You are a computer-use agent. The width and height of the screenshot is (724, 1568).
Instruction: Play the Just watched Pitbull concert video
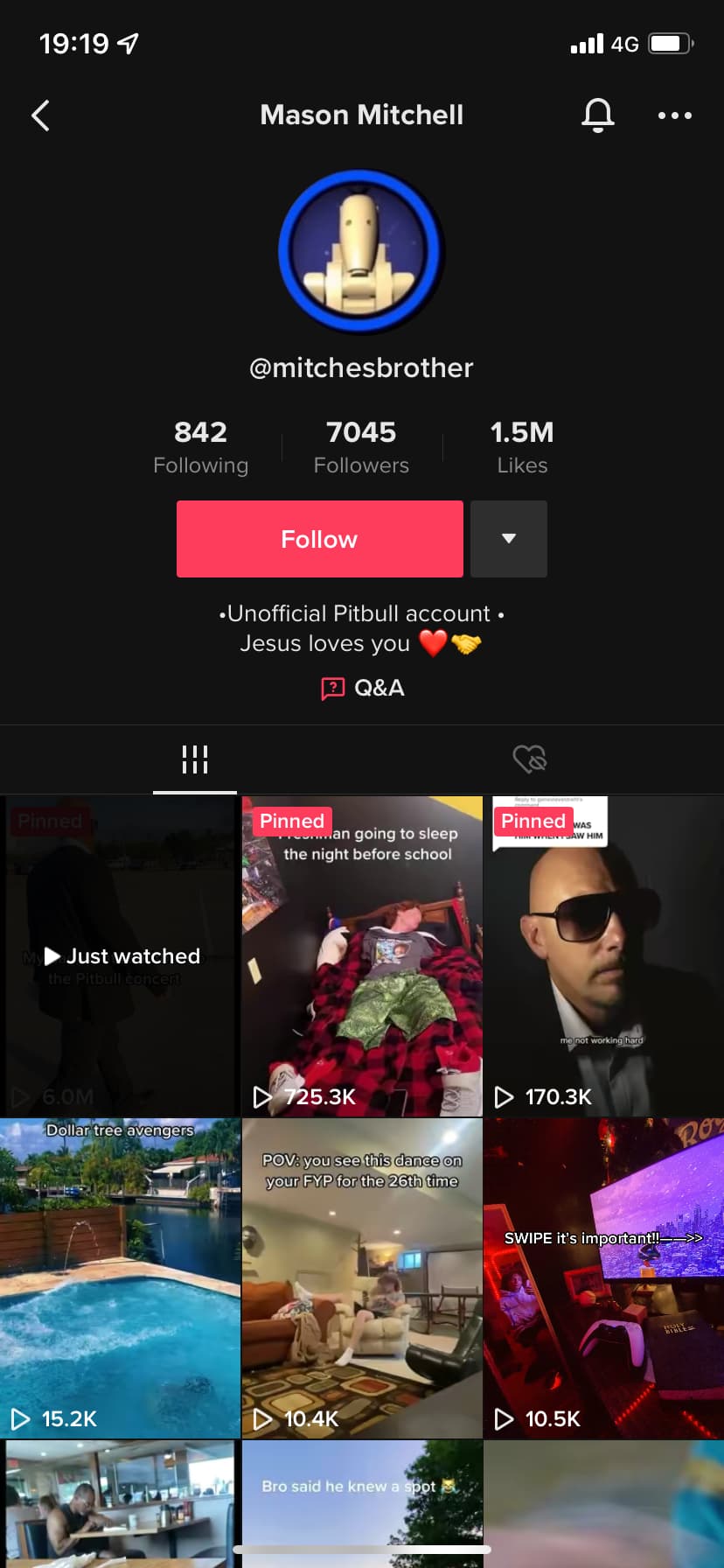click(x=121, y=956)
